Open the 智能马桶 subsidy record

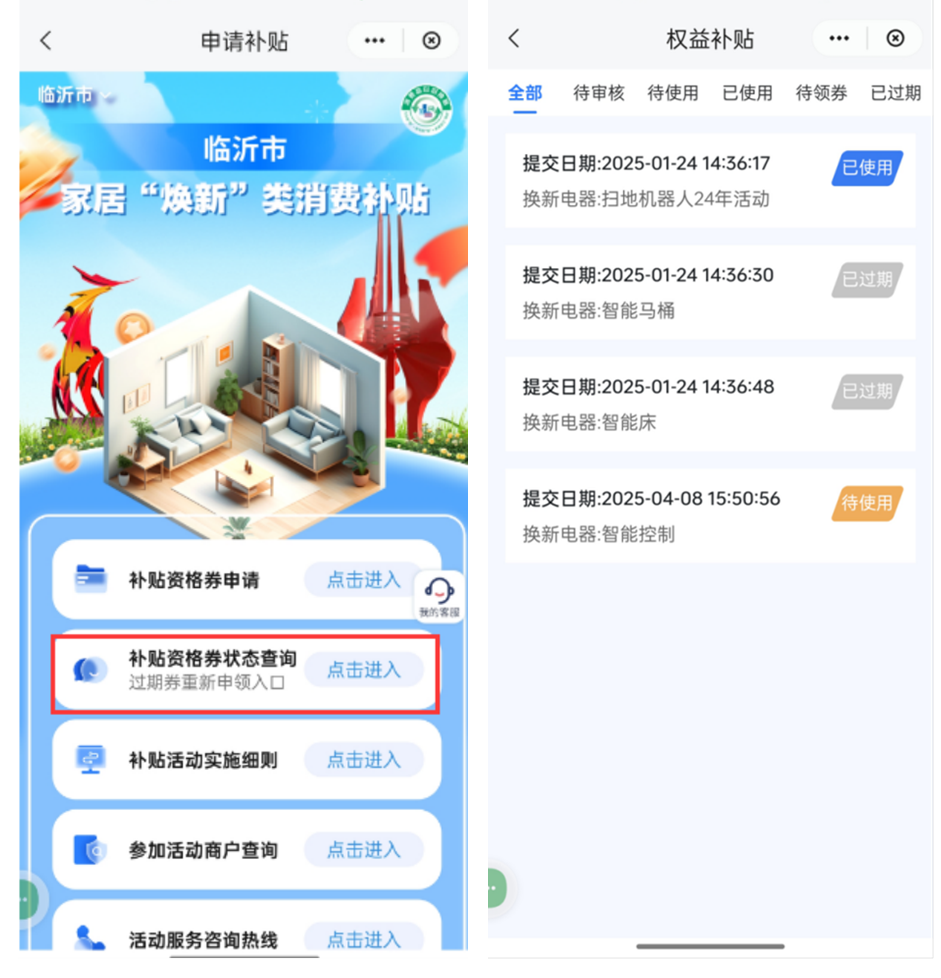[x=709, y=293]
